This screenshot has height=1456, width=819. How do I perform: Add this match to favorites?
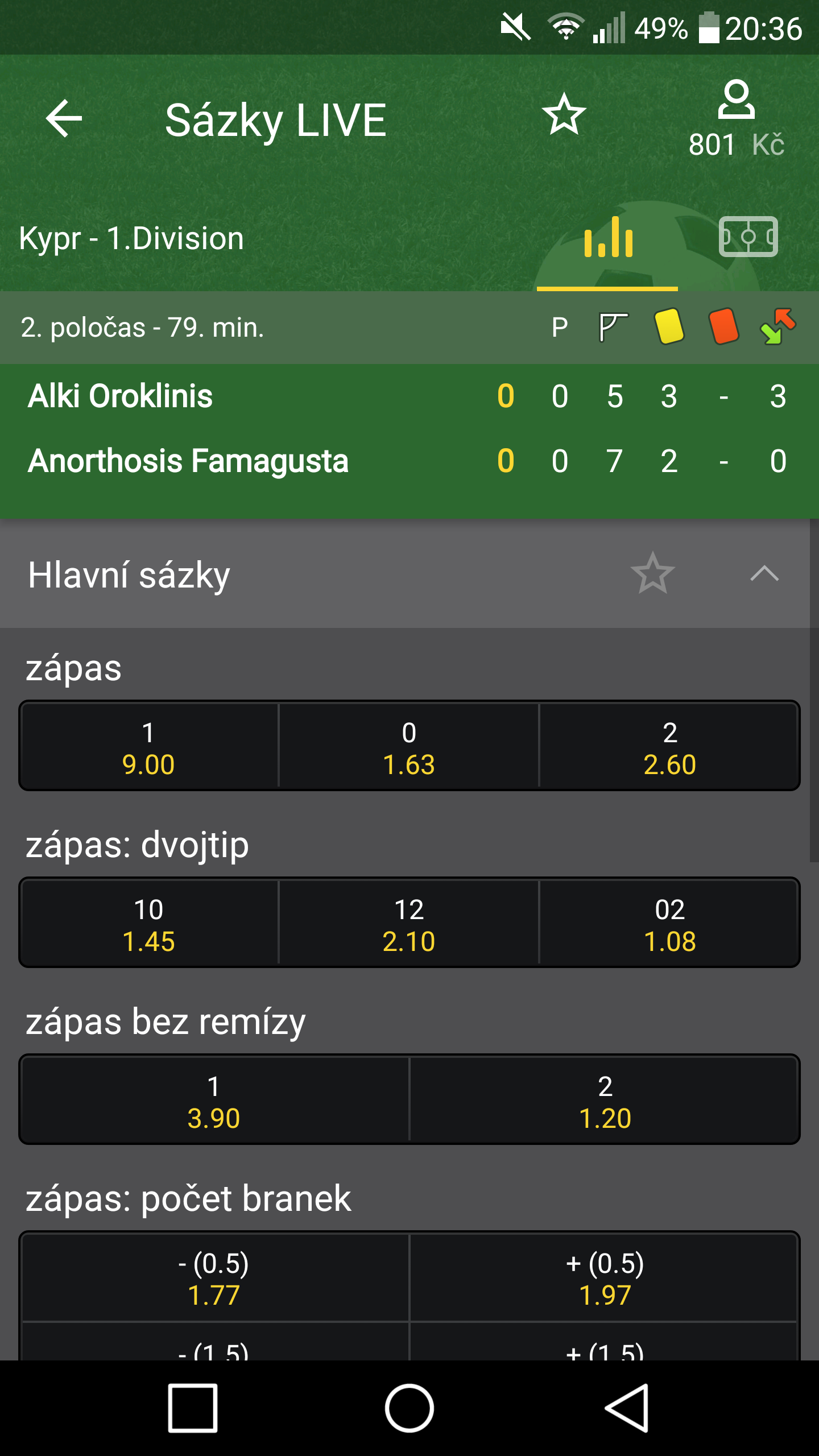coord(564,114)
